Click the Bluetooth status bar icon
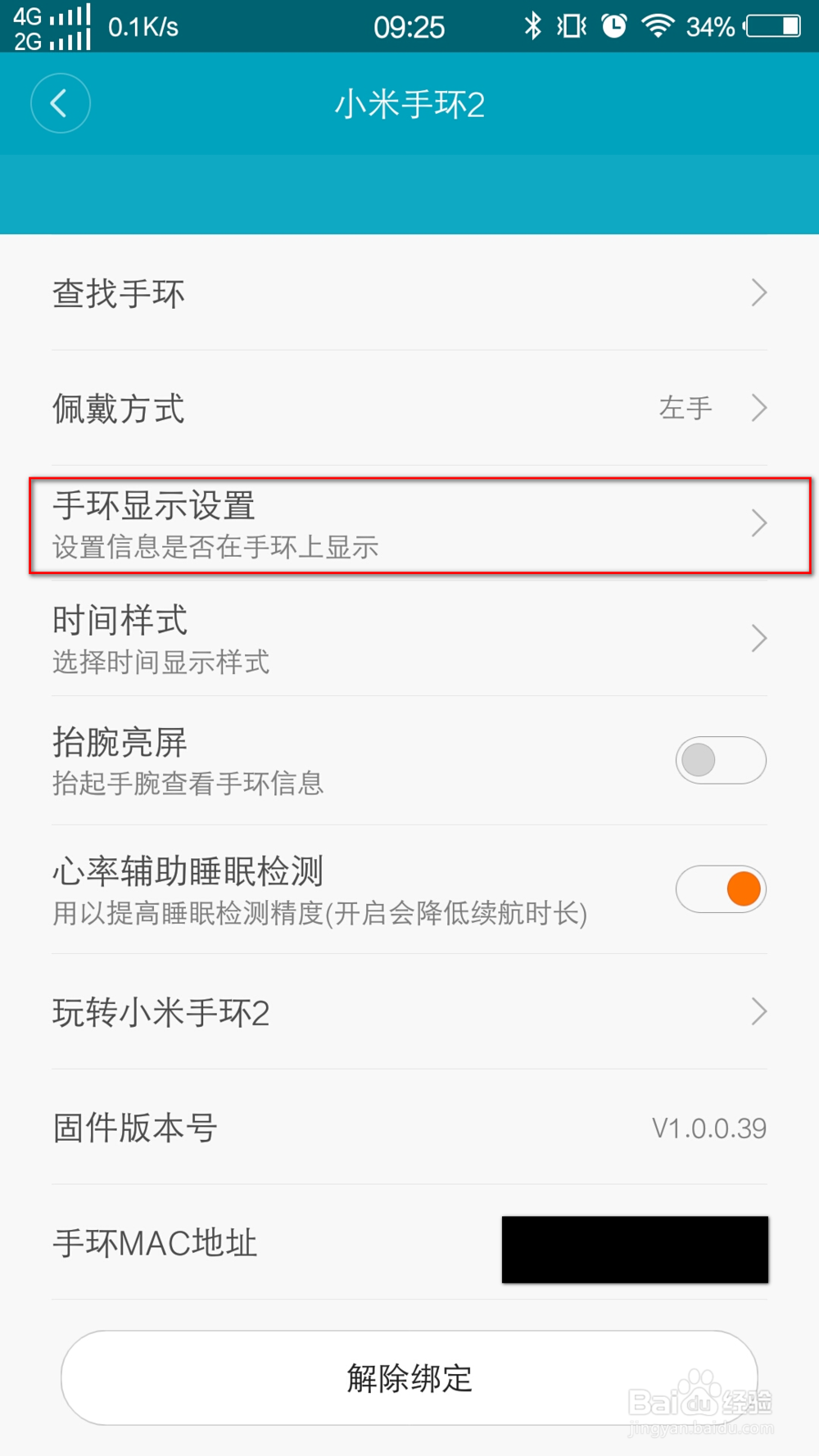This screenshot has width=819, height=1456. tap(533, 25)
